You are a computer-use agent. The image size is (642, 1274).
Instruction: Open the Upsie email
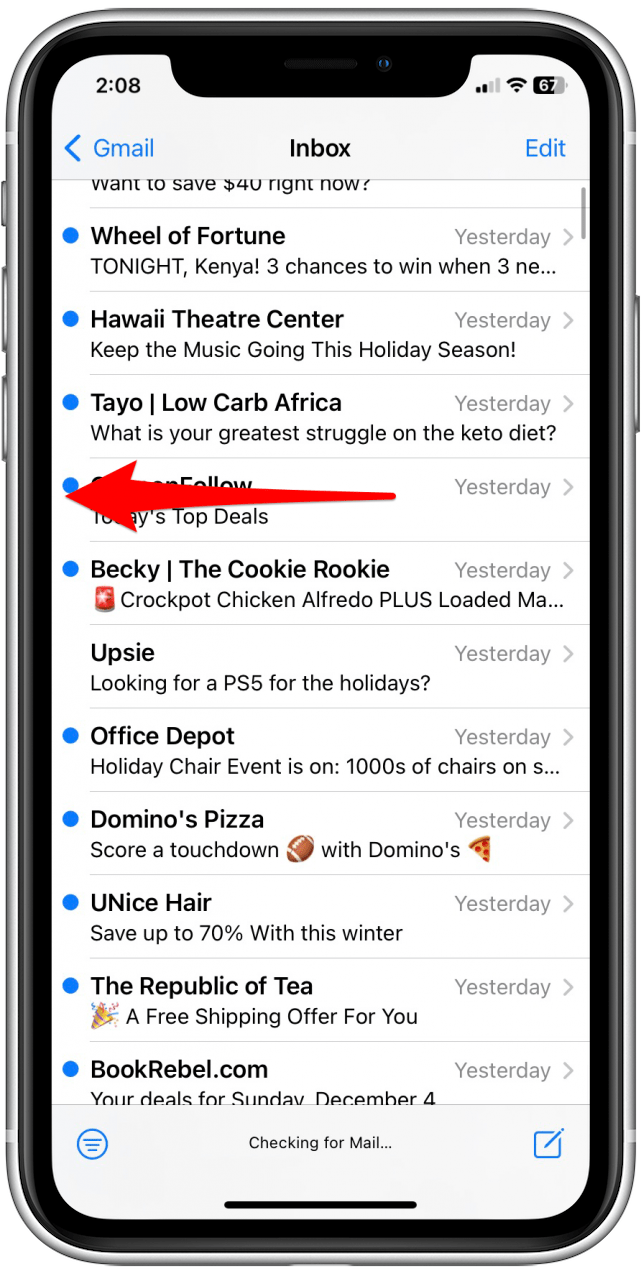(320, 667)
